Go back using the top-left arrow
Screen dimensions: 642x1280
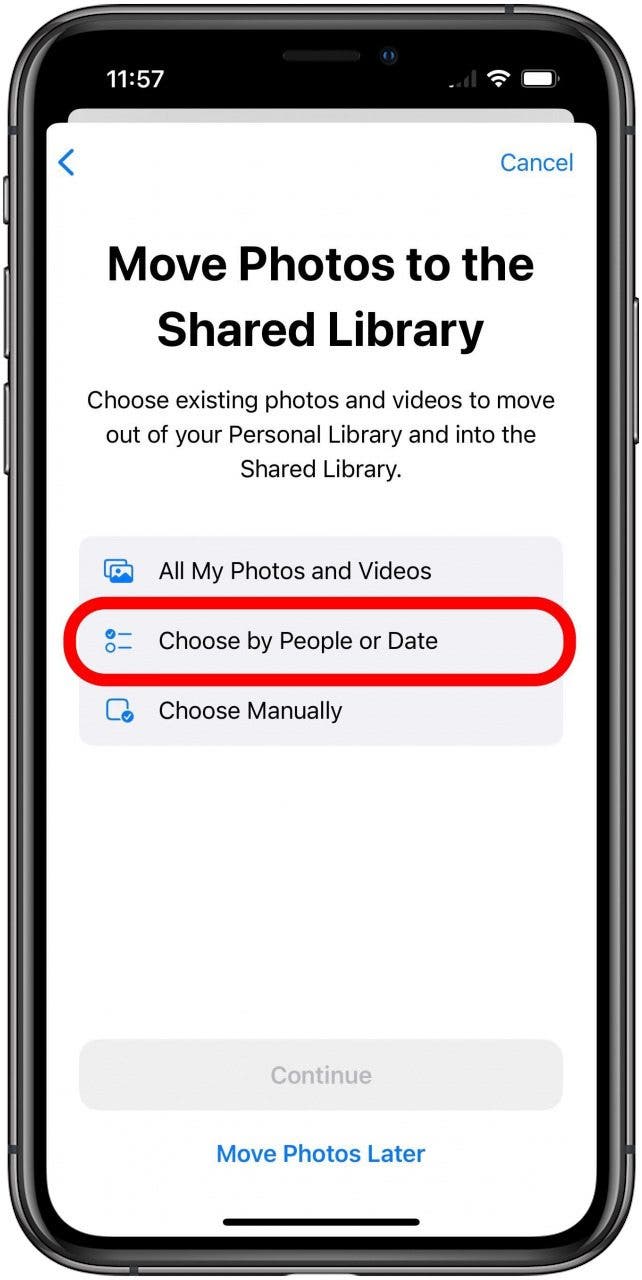[67, 162]
